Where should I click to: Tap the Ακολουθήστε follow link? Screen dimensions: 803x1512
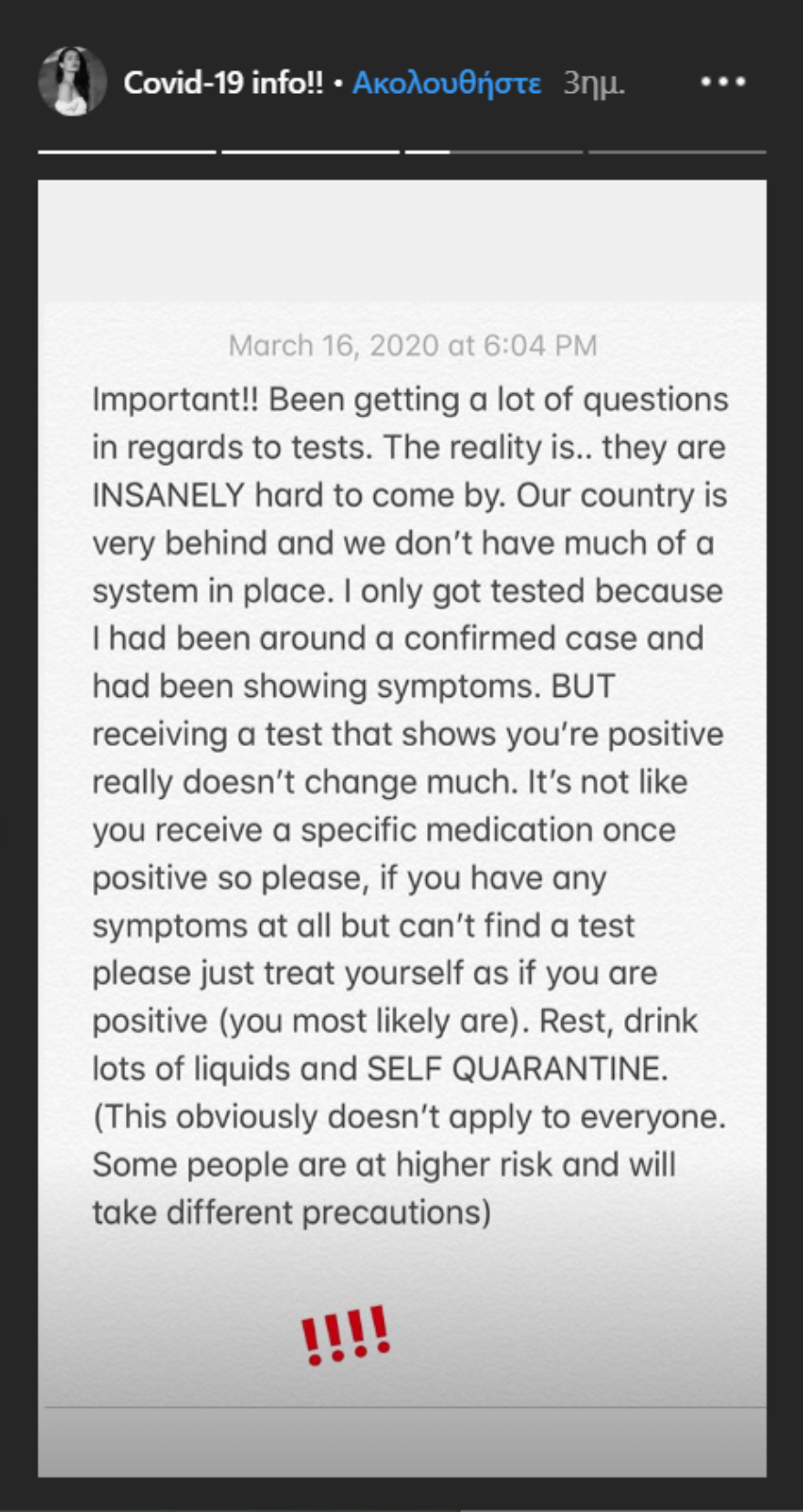click(x=446, y=83)
